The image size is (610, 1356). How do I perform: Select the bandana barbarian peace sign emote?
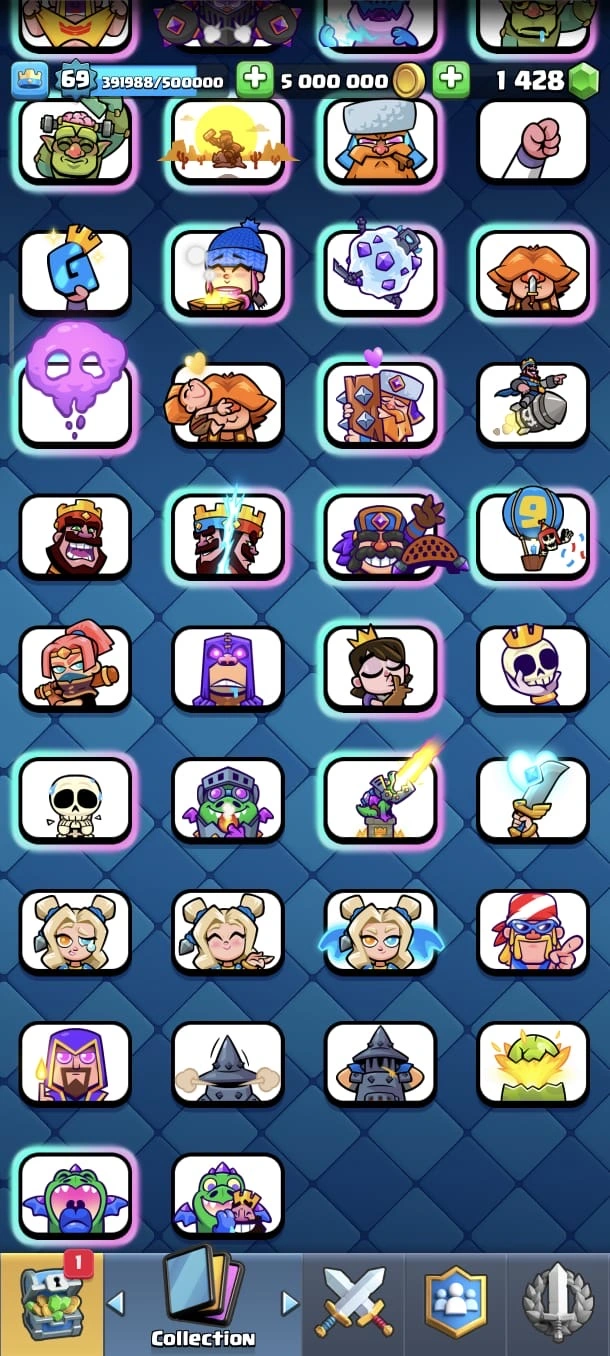click(x=532, y=933)
